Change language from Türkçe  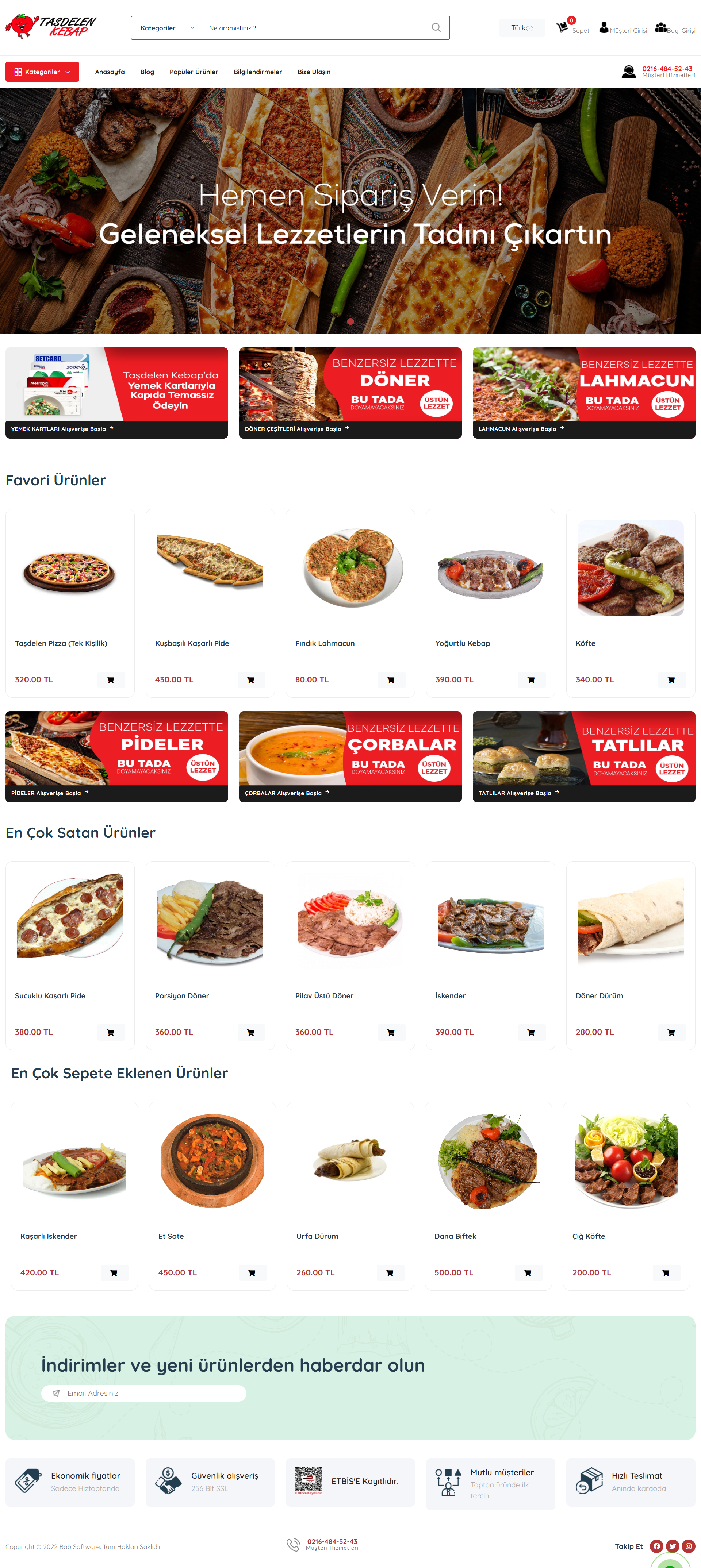click(x=522, y=28)
